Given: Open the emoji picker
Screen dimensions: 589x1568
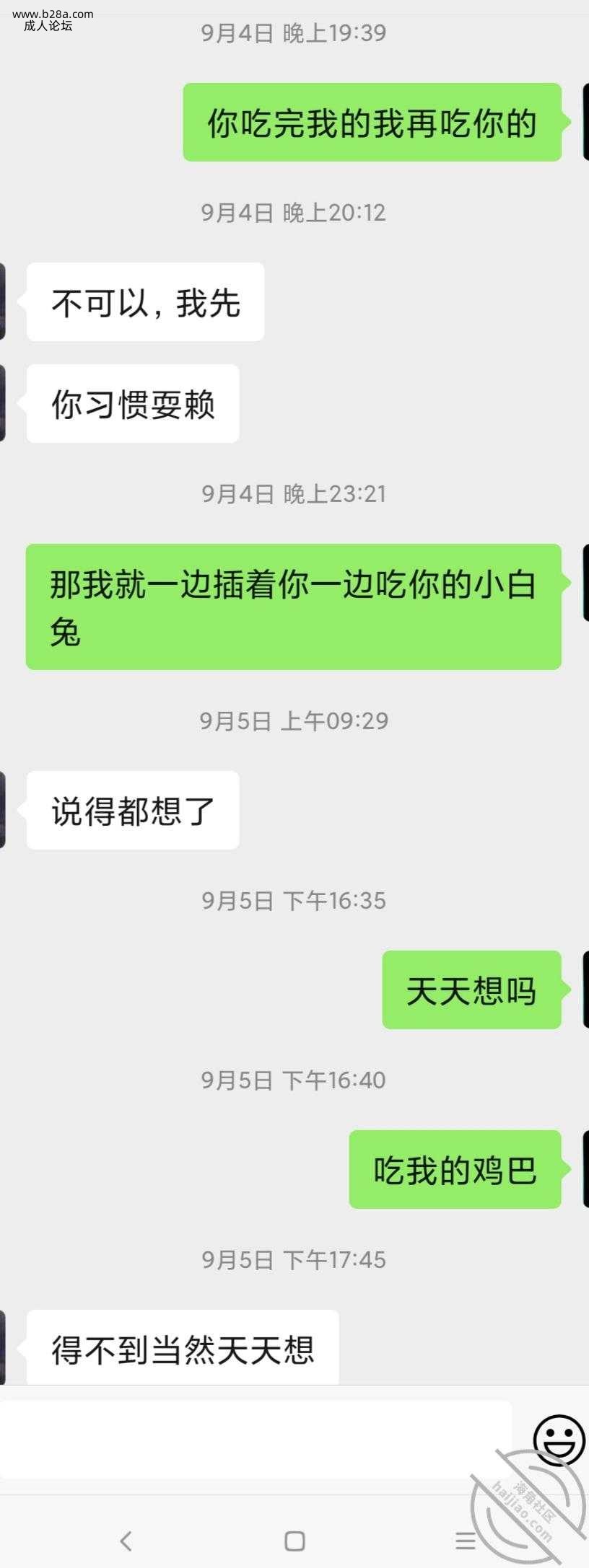Looking at the screenshot, I should pos(559,1440).
